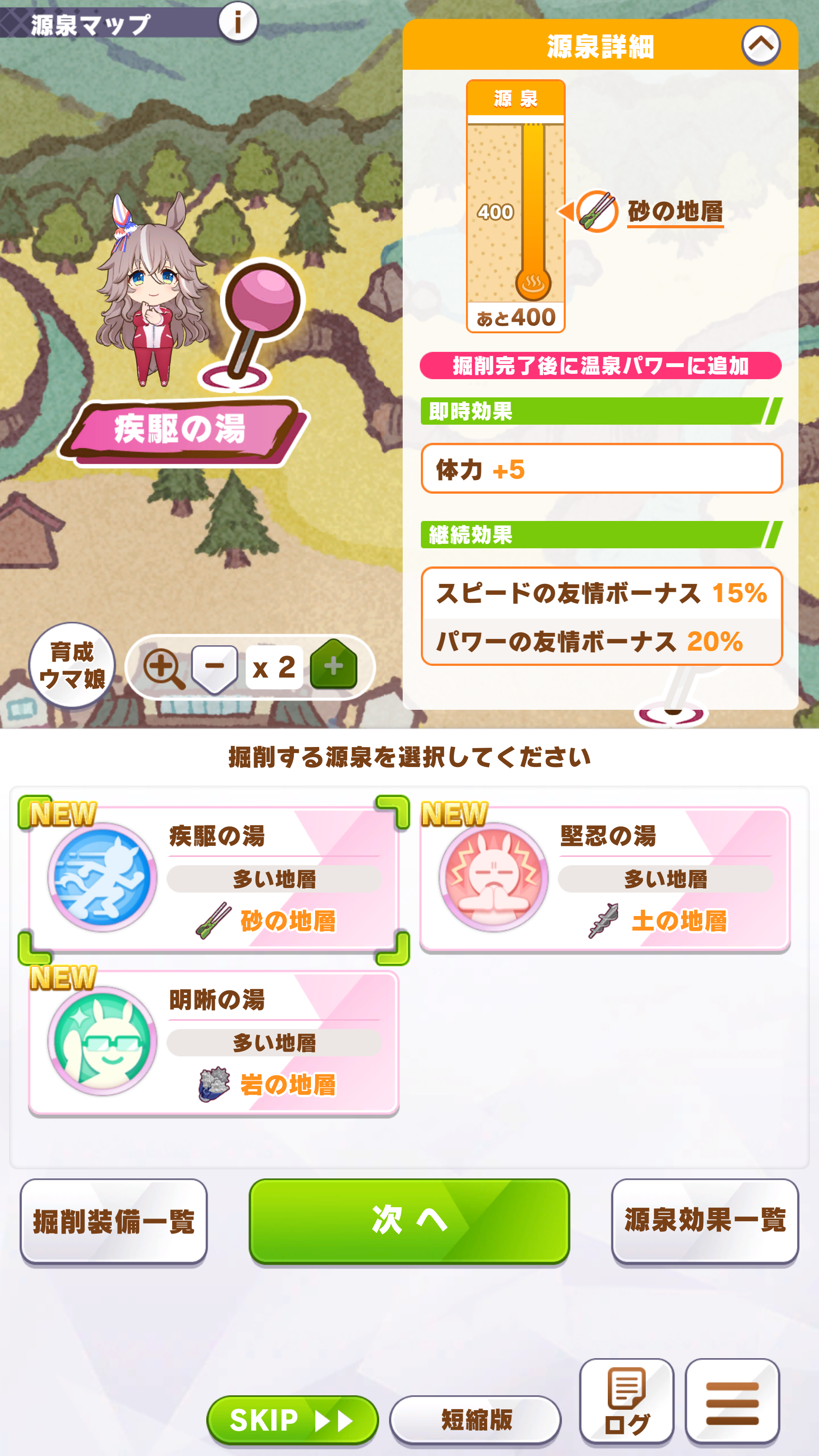Decrease map zoom with minus button

click(214, 667)
